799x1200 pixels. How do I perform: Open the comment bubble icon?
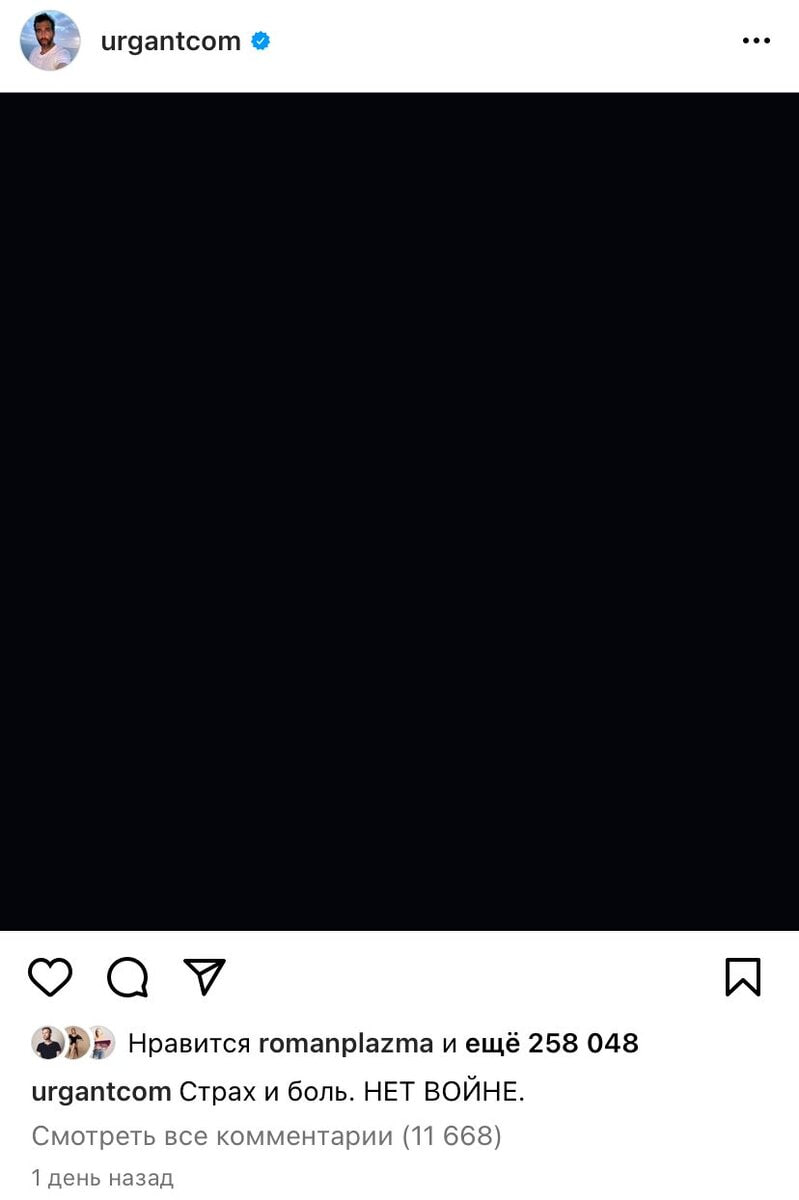(128, 977)
